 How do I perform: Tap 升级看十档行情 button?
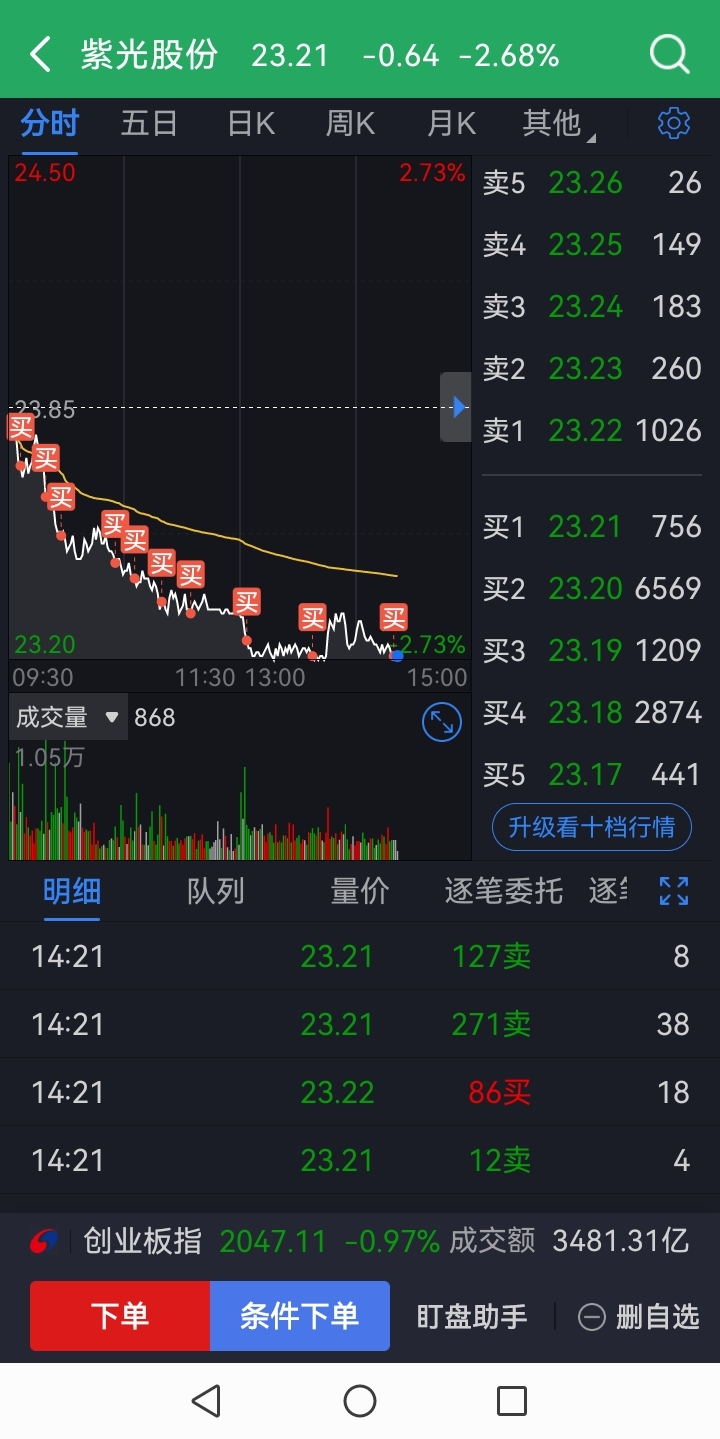(592, 827)
